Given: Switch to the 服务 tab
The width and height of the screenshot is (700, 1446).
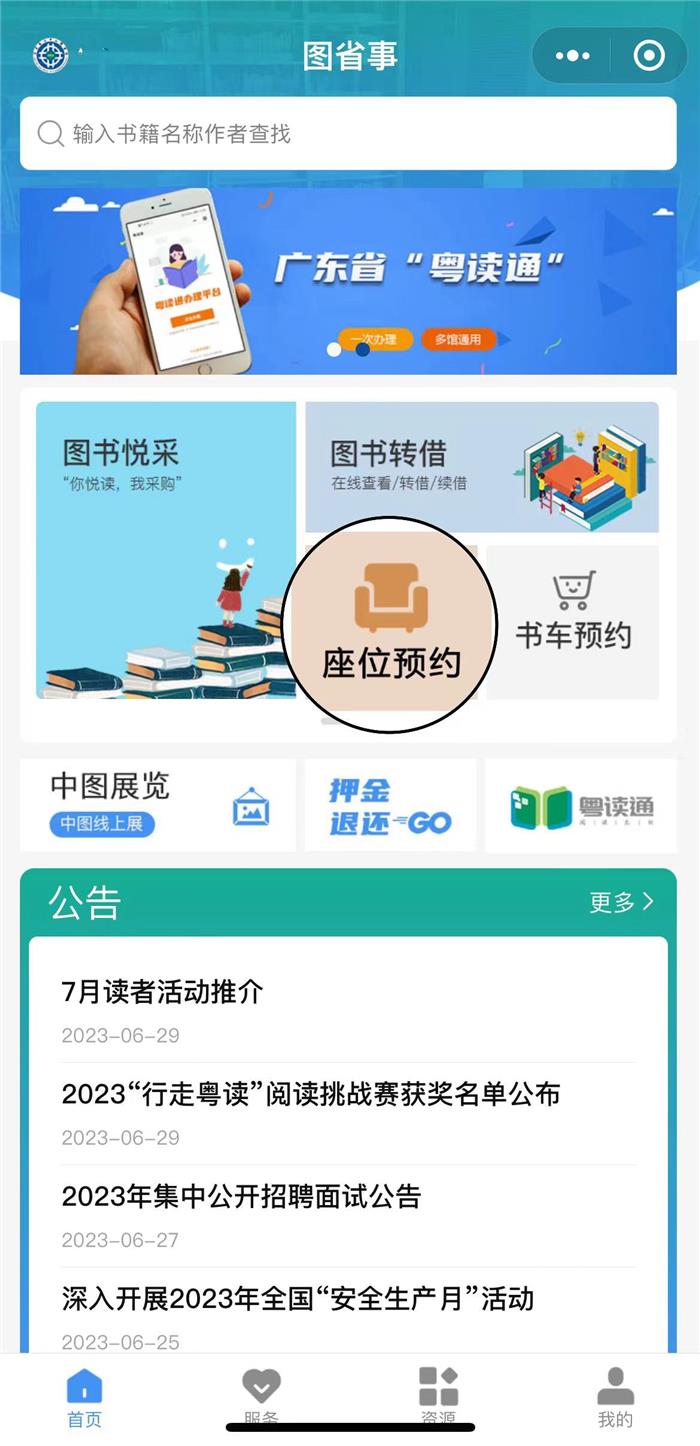Looking at the screenshot, I should click(261, 1397).
